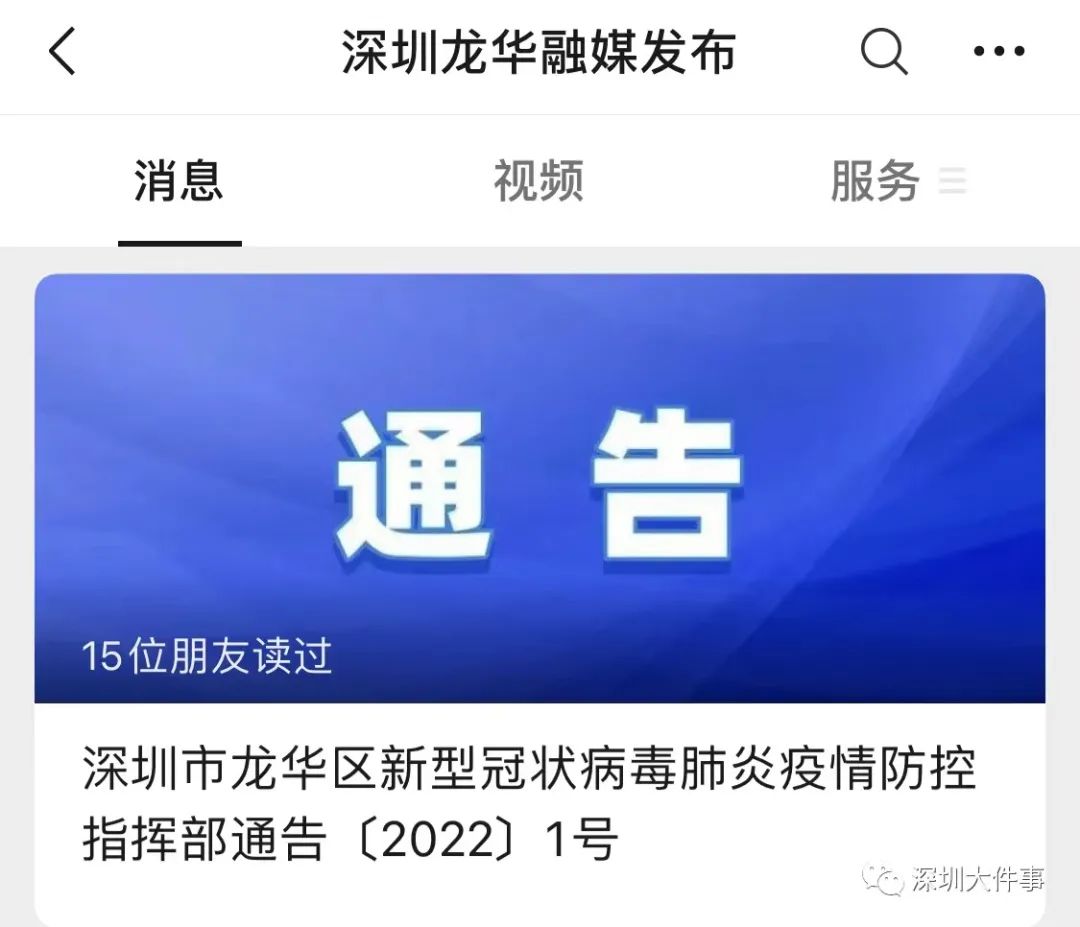
Task: Switch to the 消息 tab
Action: click(x=179, y=182)
